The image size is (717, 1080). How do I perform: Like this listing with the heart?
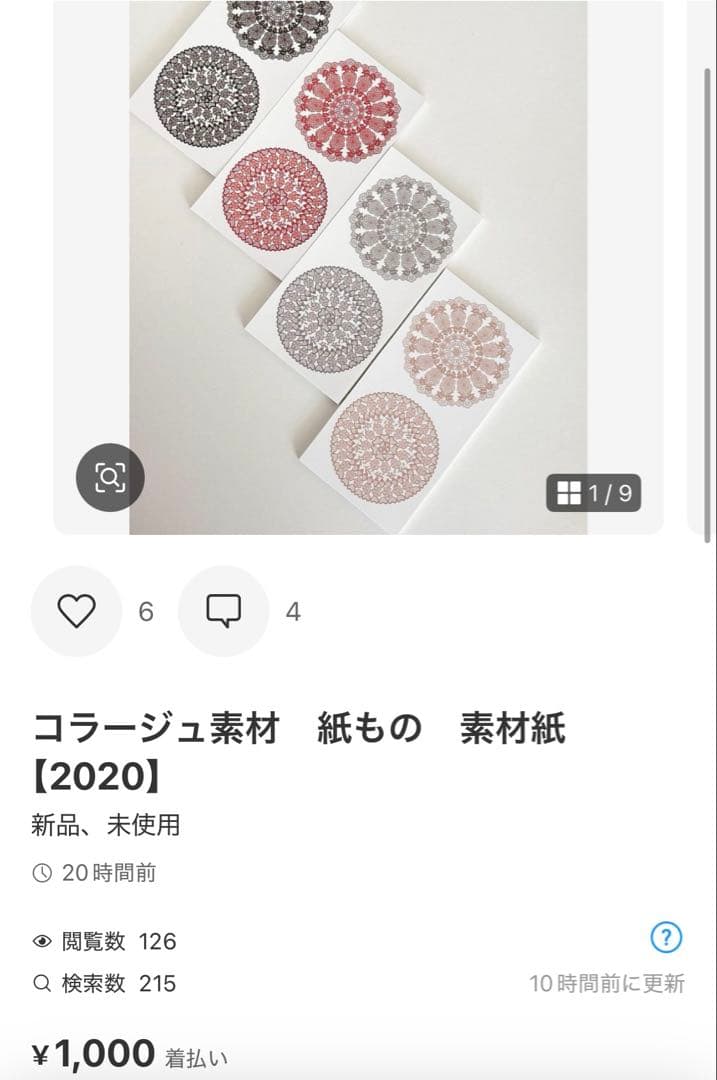click(76, 611)
